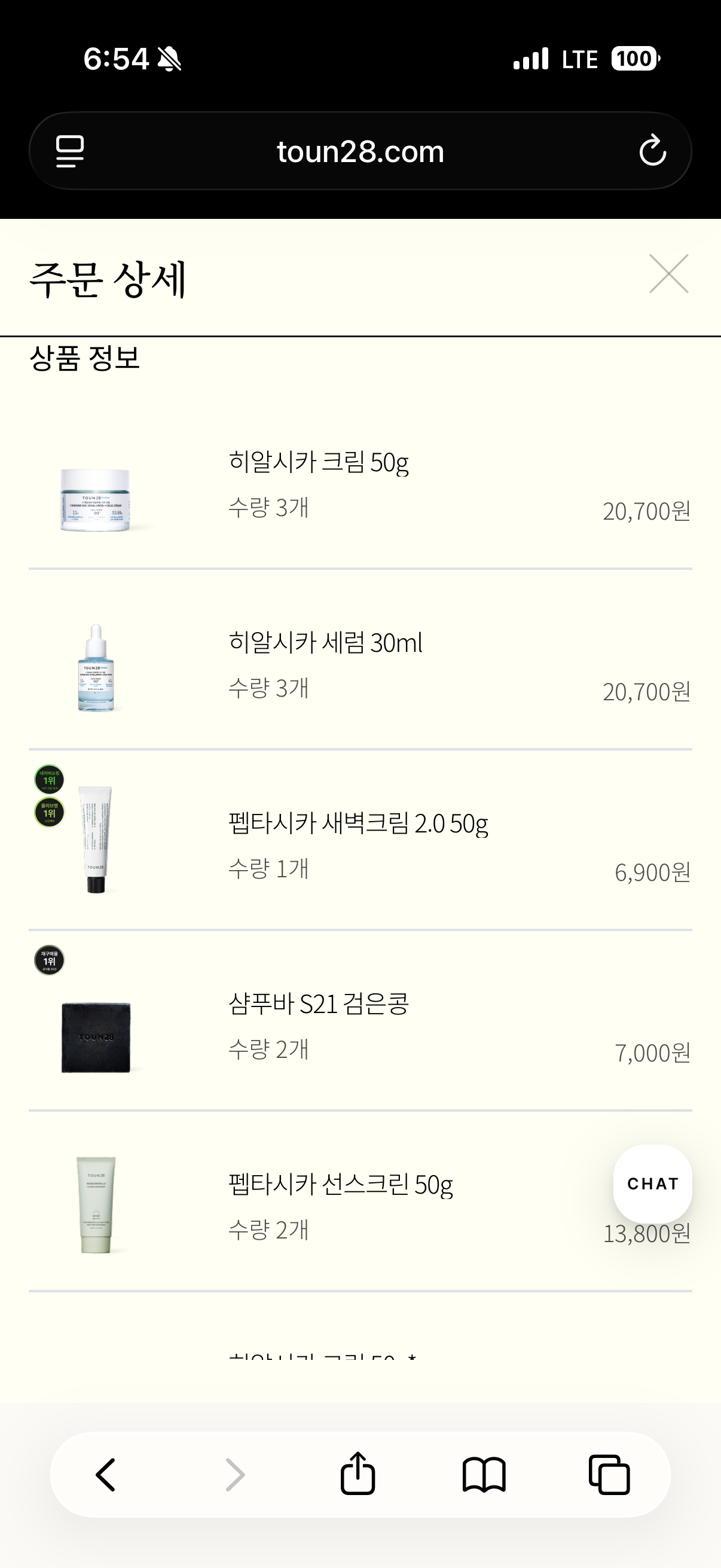Share this page
Screen dimensions: 721x1568
(357, 1474)
